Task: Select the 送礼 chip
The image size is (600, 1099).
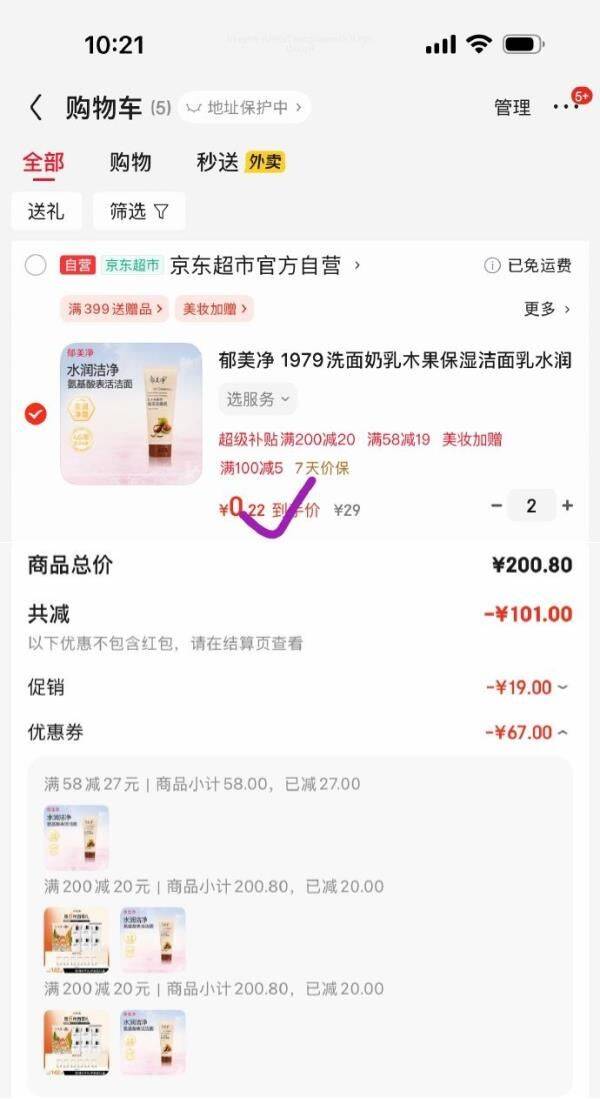Action: [x=46, y=211]
